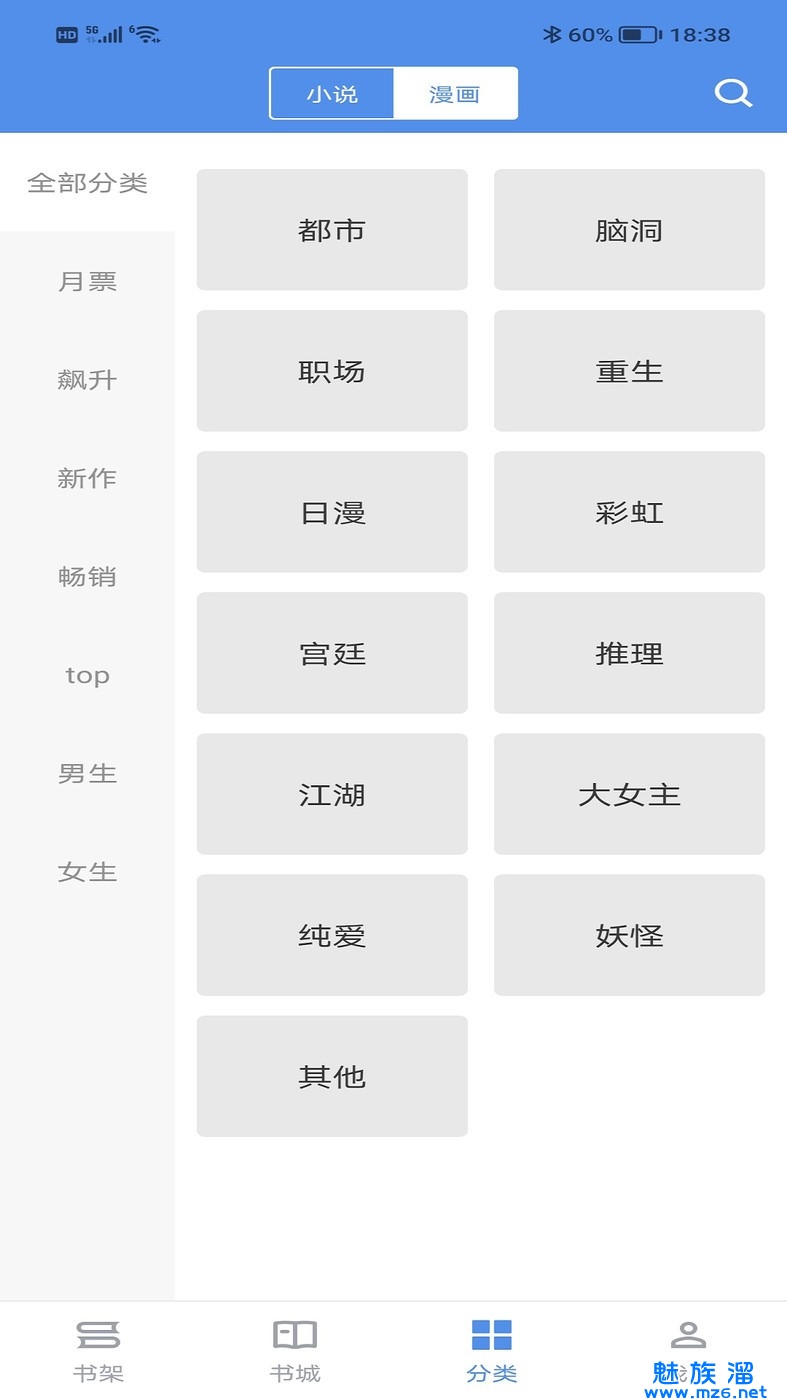
Task: Go to 畅销 in the sidebar
Action: (87, 576)
